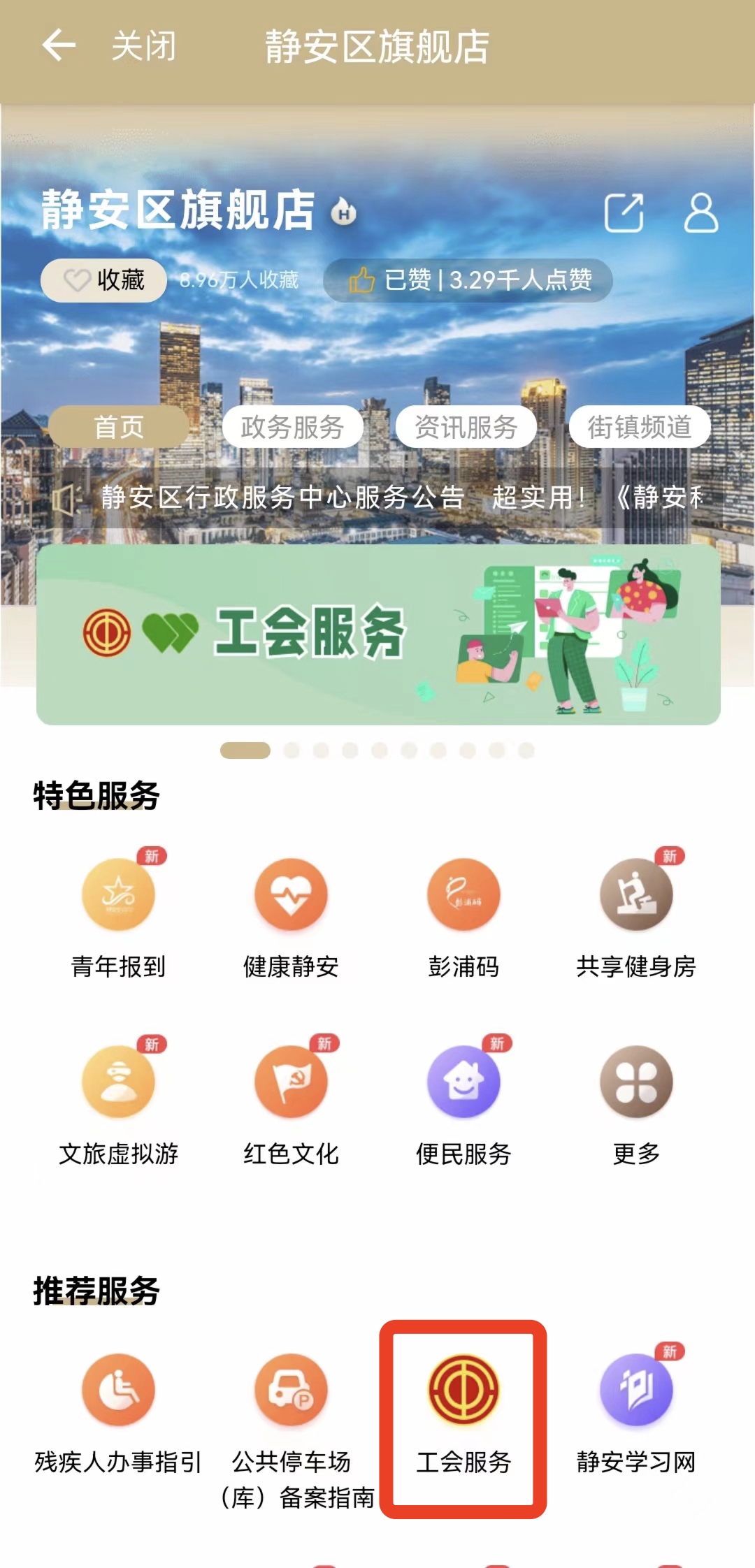Viewport: 755px width, 1568px height.
Task: Tap 关闭 to close the page
Action: tap(144, 46)
